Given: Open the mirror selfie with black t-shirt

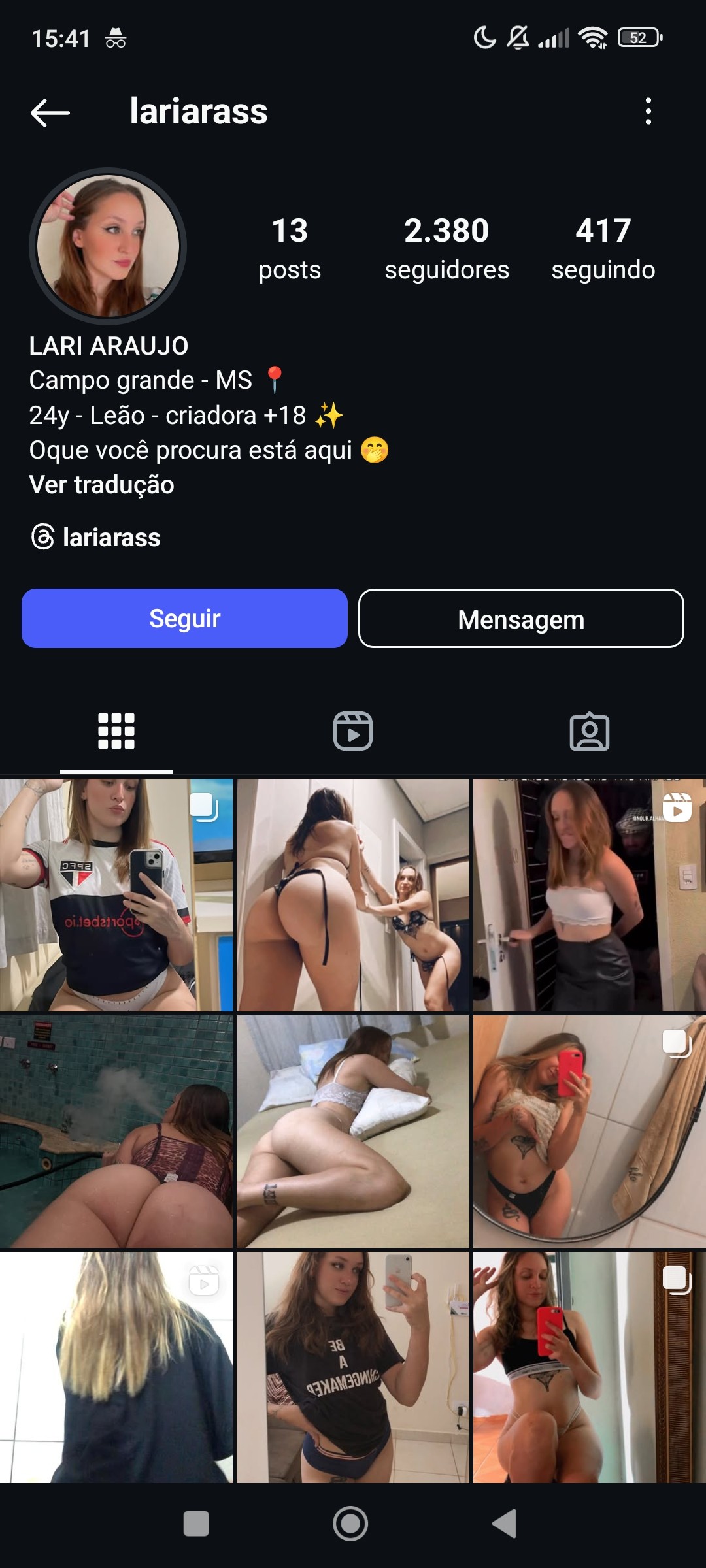Looking at the screenshot, I should click(x=353, y=1367).
